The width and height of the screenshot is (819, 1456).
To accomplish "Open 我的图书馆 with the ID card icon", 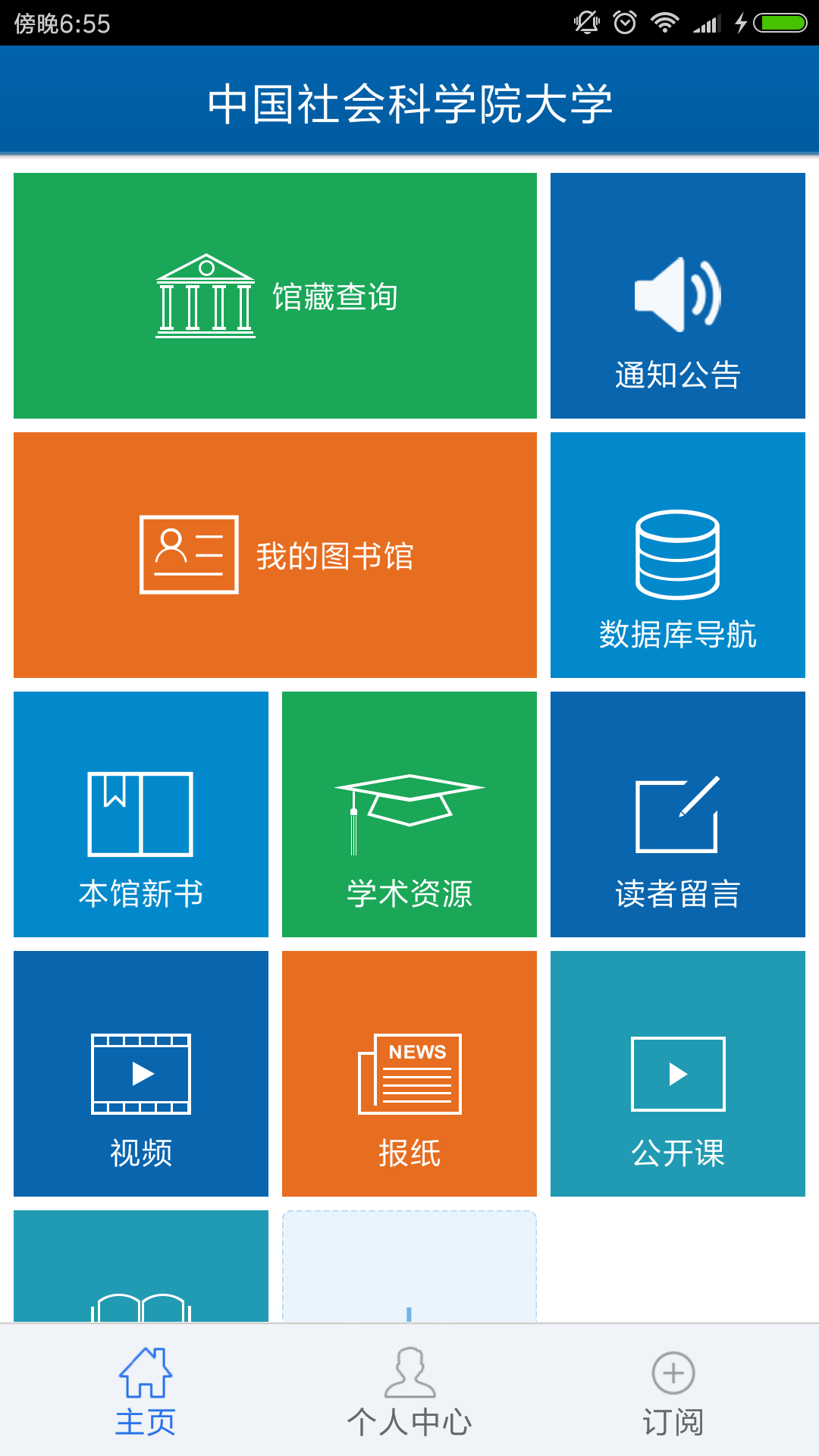I will pyautogui.click(x=275, y=554).
